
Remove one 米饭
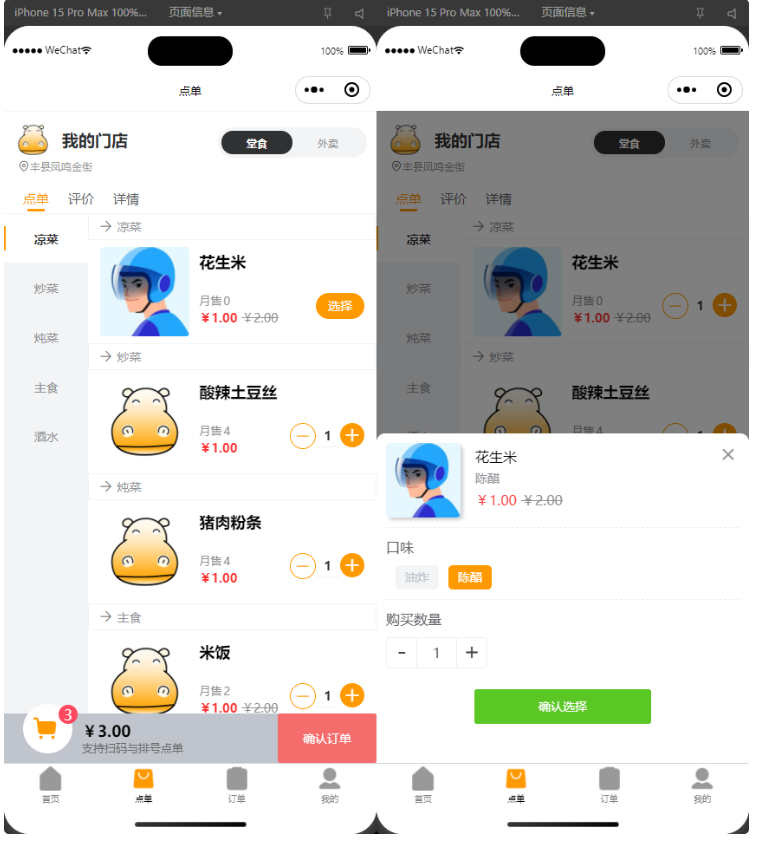[x=302, y=695]
